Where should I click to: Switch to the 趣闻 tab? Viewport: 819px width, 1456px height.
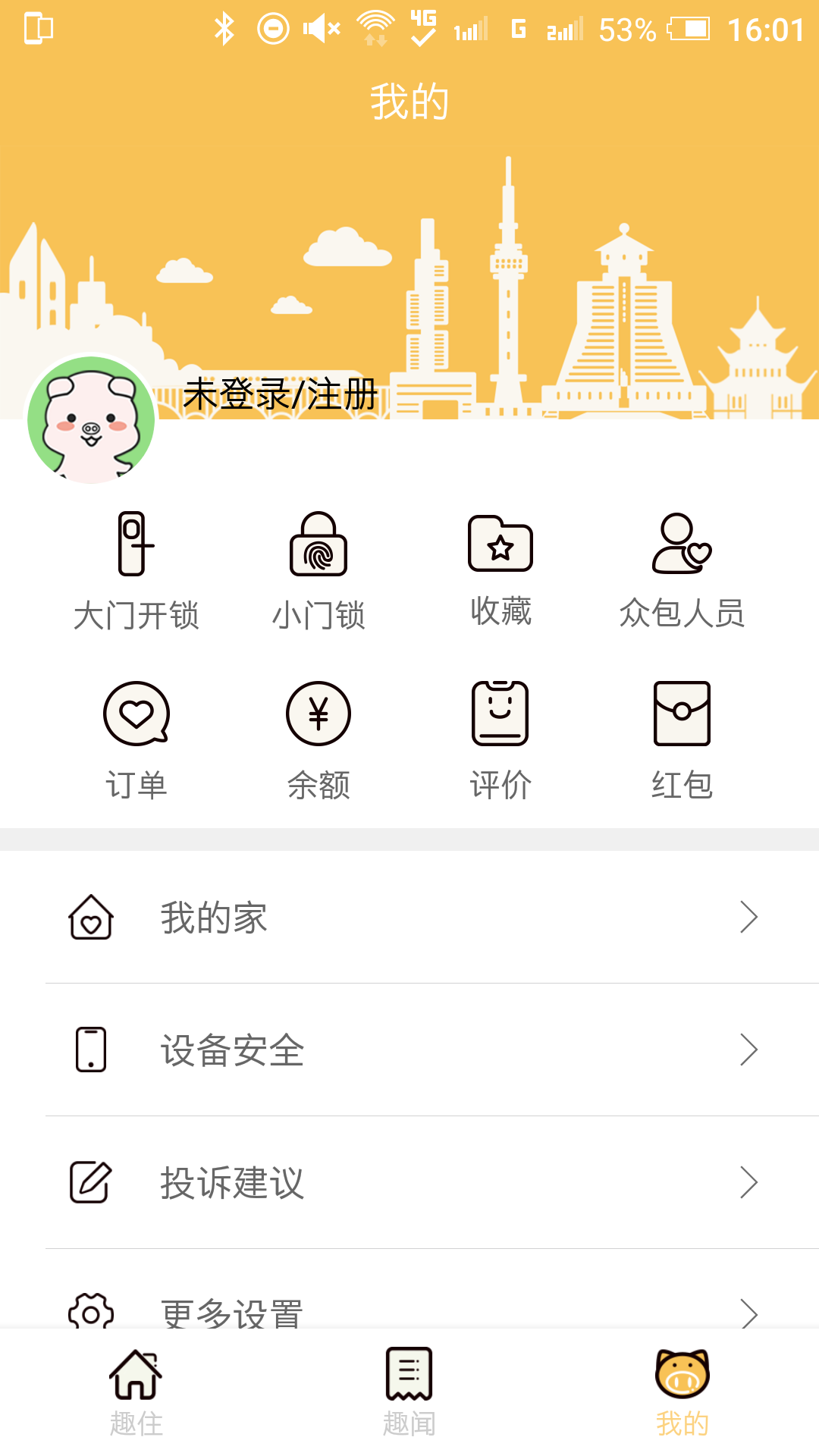coord(409,1393)
